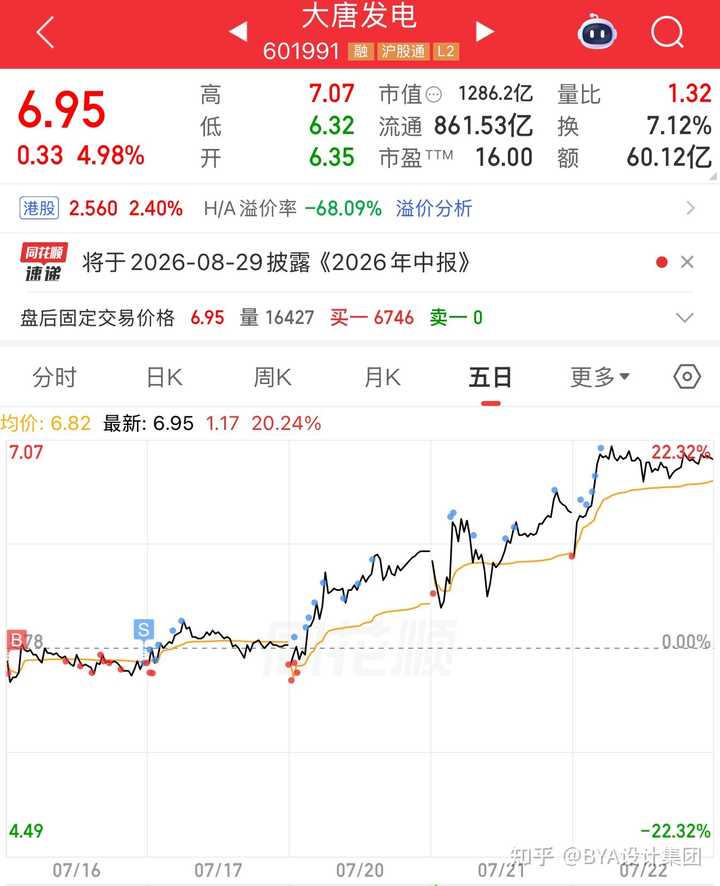
Task: Dismiss the 同花顺速递 notice
Action: (x=687, y=262)
